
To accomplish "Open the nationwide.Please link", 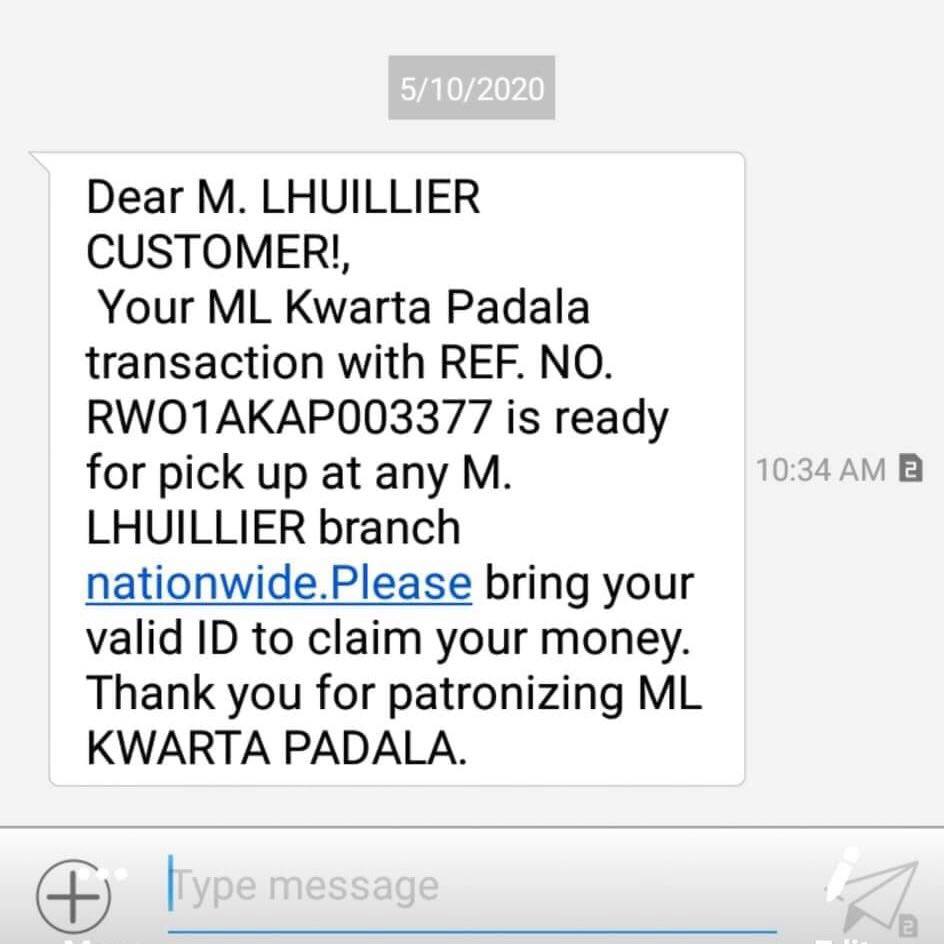I will 278,582.
